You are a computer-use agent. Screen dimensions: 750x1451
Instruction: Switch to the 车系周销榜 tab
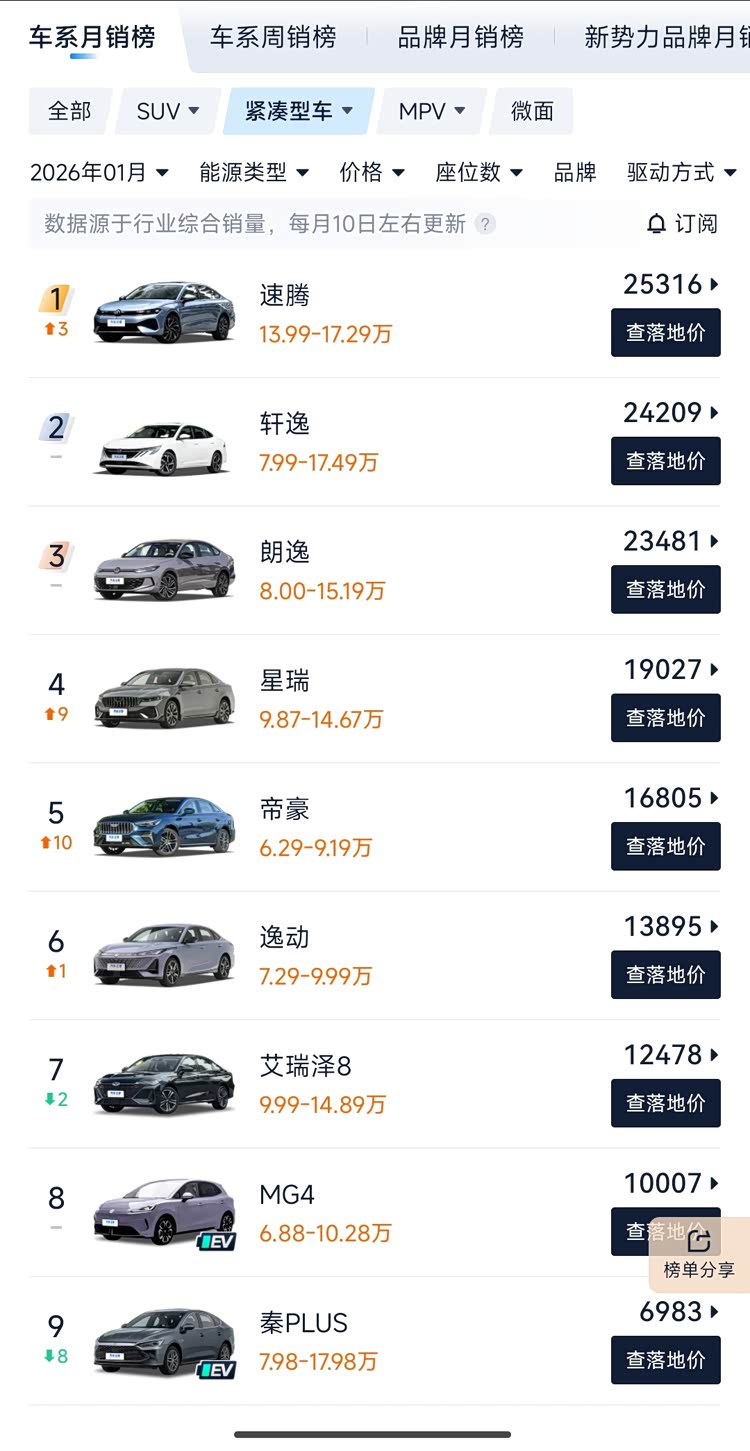tap(273, 38)
